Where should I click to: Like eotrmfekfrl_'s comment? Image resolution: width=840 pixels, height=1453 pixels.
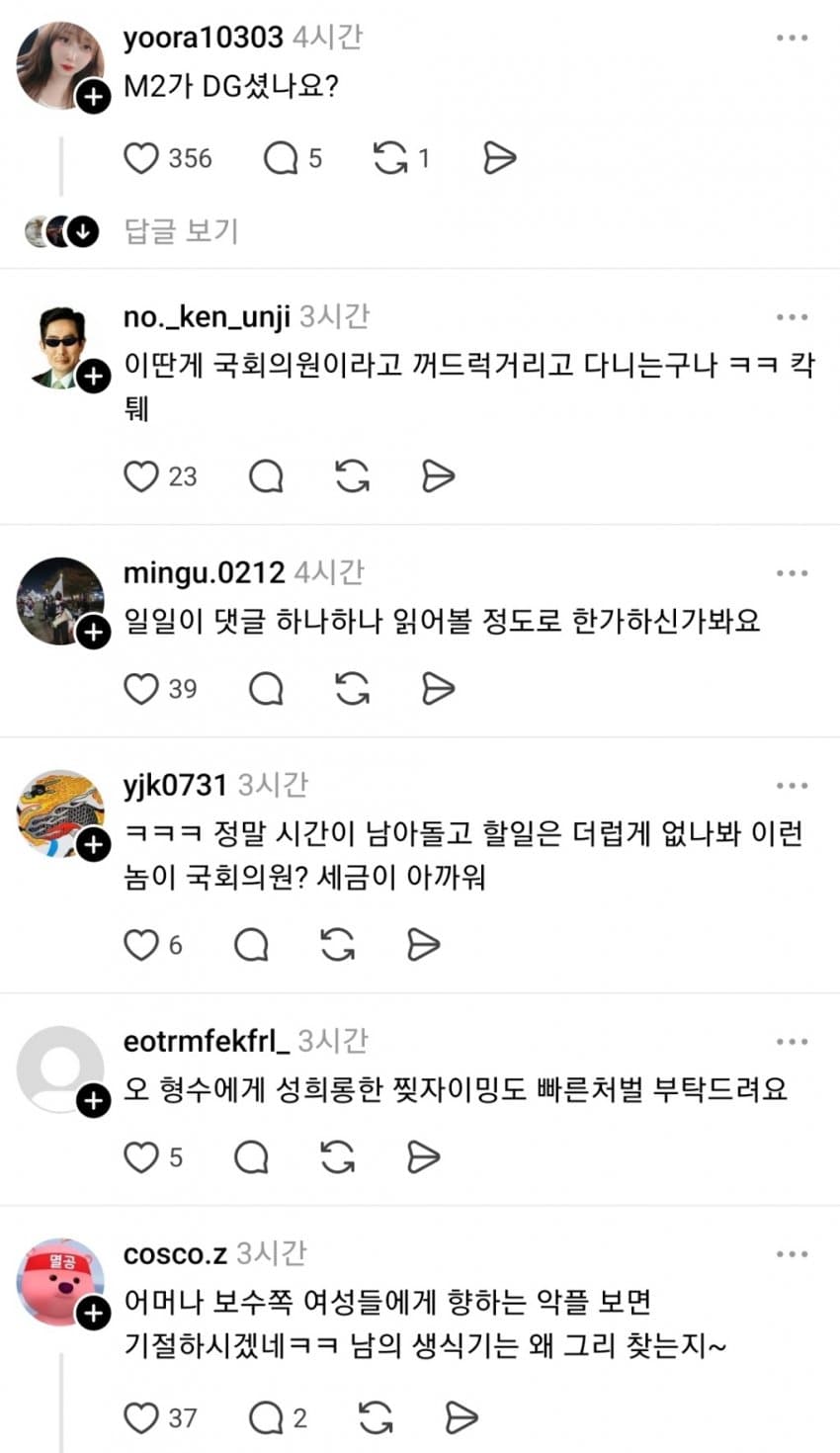141,1157
